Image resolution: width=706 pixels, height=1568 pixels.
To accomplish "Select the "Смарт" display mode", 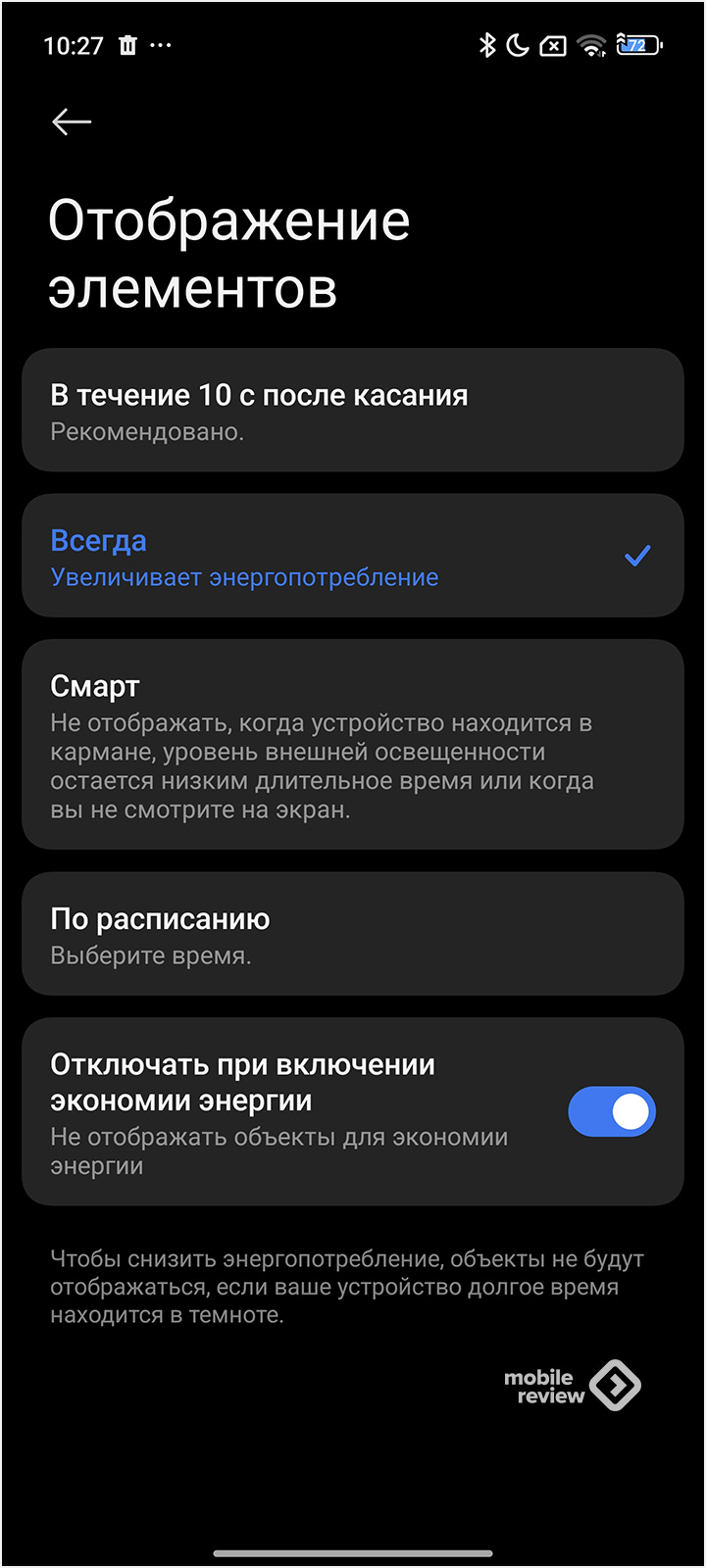I will (353, 745).
